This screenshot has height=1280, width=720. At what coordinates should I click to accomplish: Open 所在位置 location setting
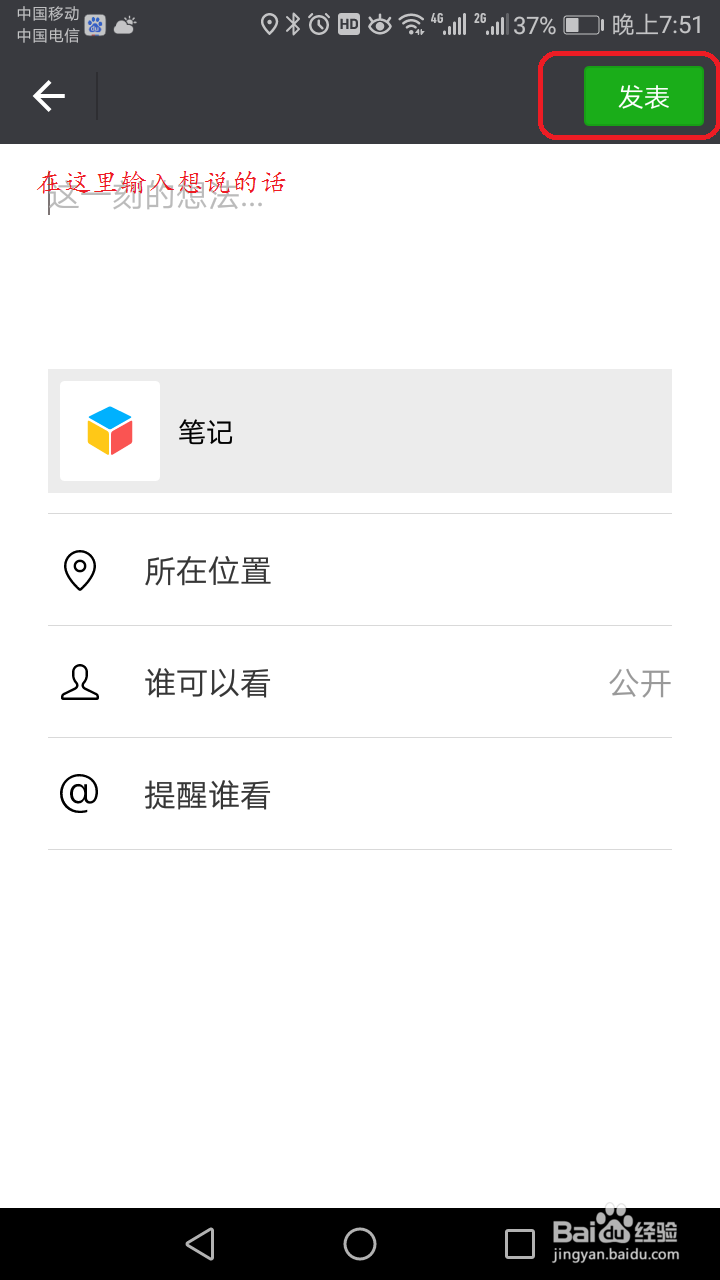point(360,570)
